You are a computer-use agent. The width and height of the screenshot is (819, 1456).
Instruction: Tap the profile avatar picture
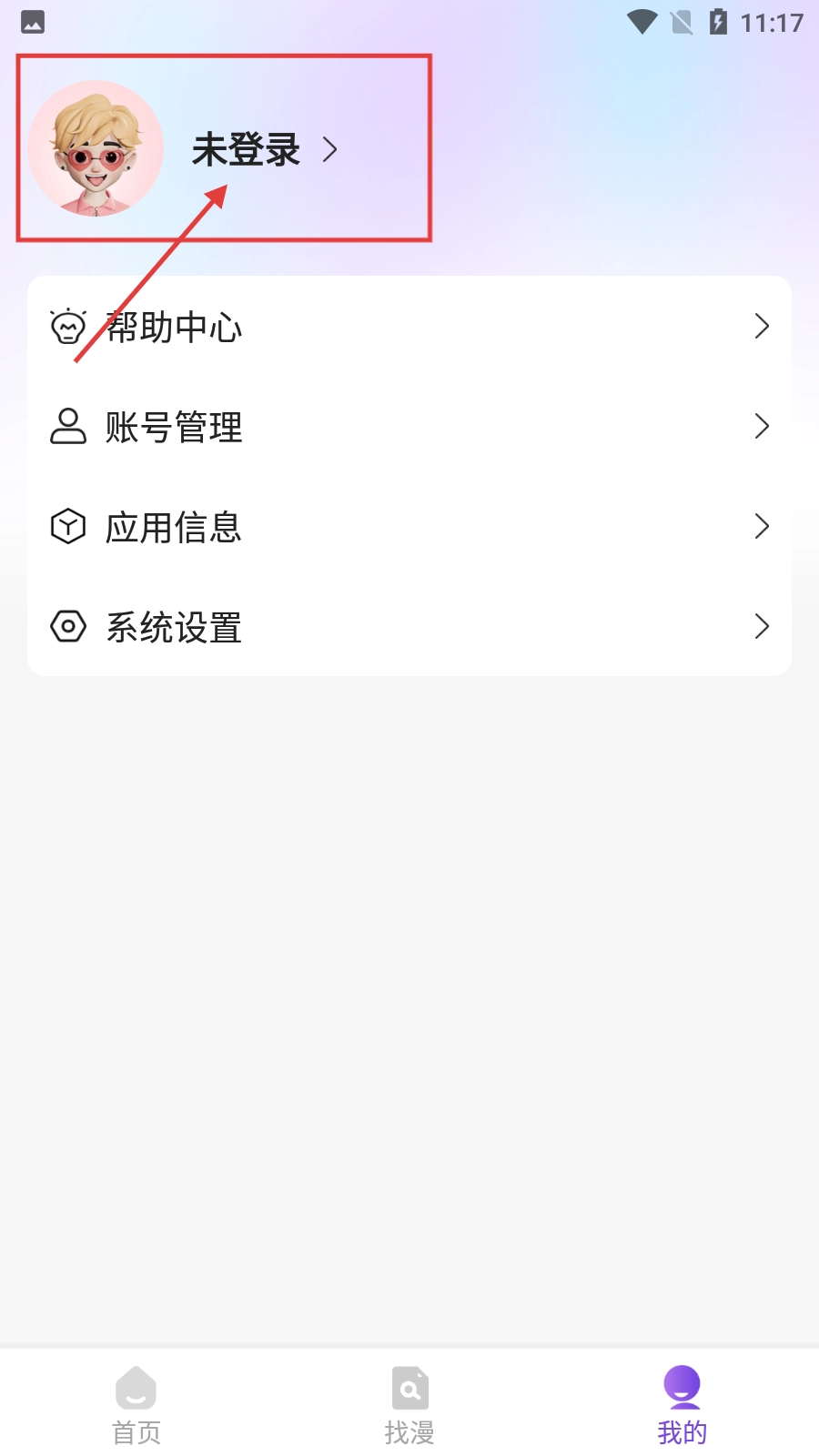pyautogui.click(x=96, y=148)
